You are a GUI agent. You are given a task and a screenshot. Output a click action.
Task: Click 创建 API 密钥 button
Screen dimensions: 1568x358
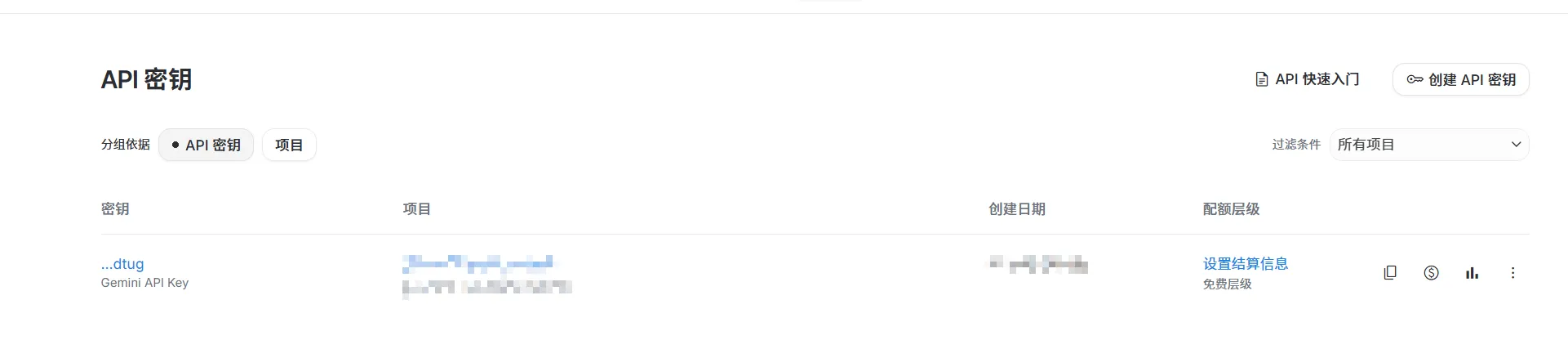click(1460, 80)
